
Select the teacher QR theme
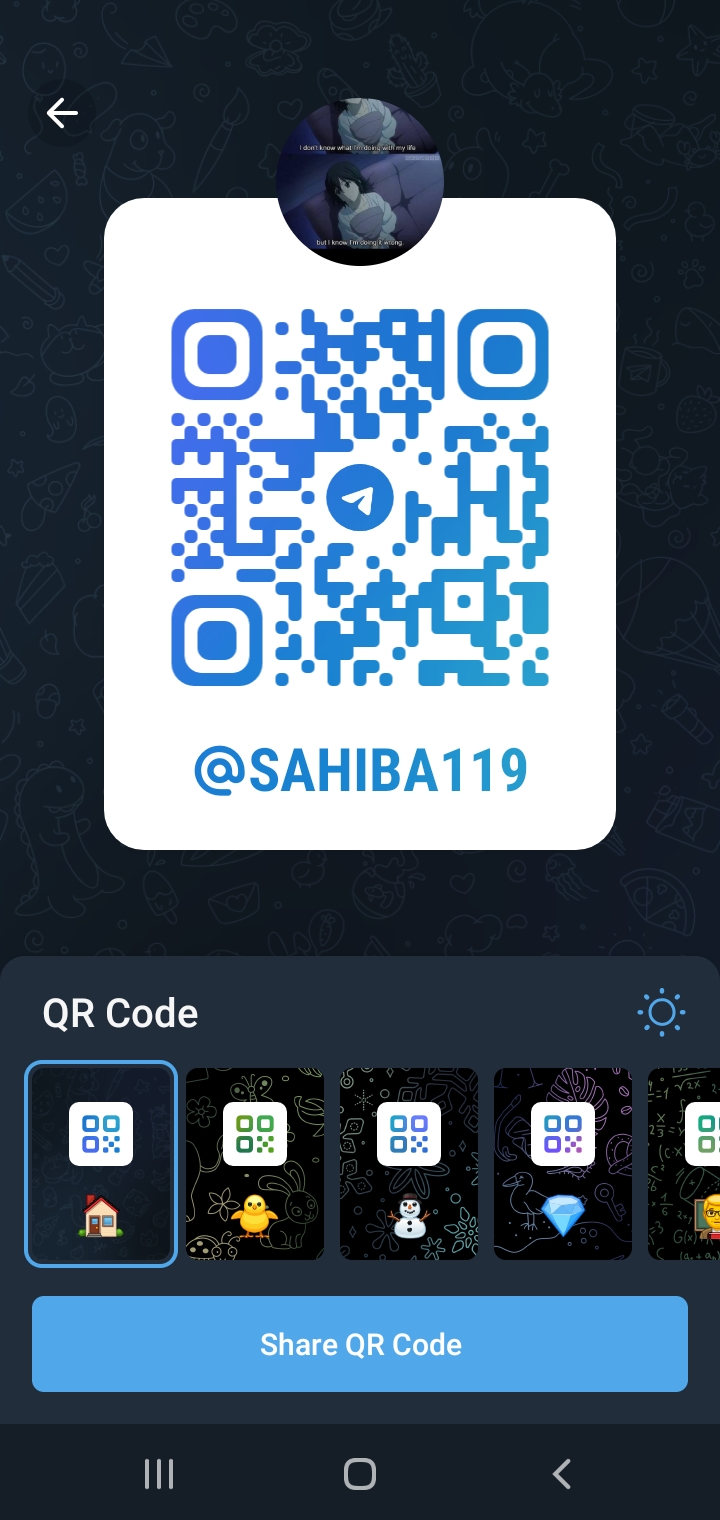[x=685, y=1164]
